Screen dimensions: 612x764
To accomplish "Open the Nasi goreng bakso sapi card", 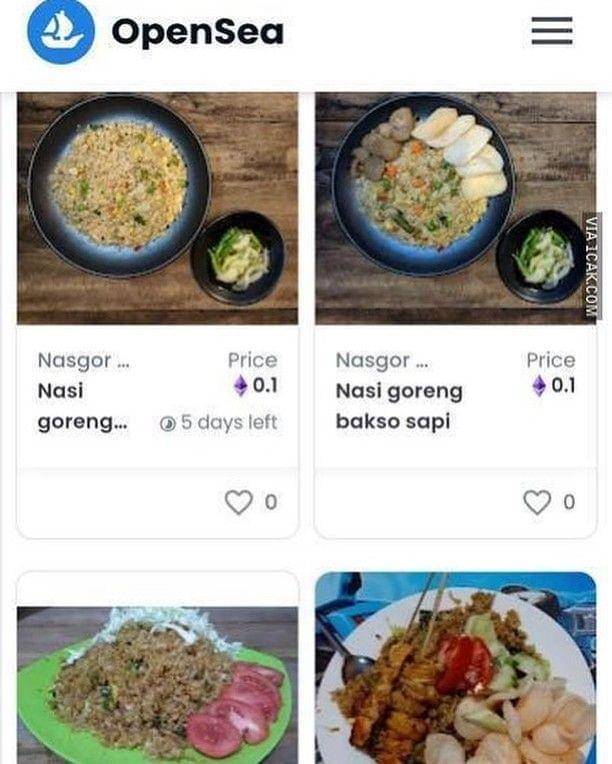I will [x=455, y=210].
